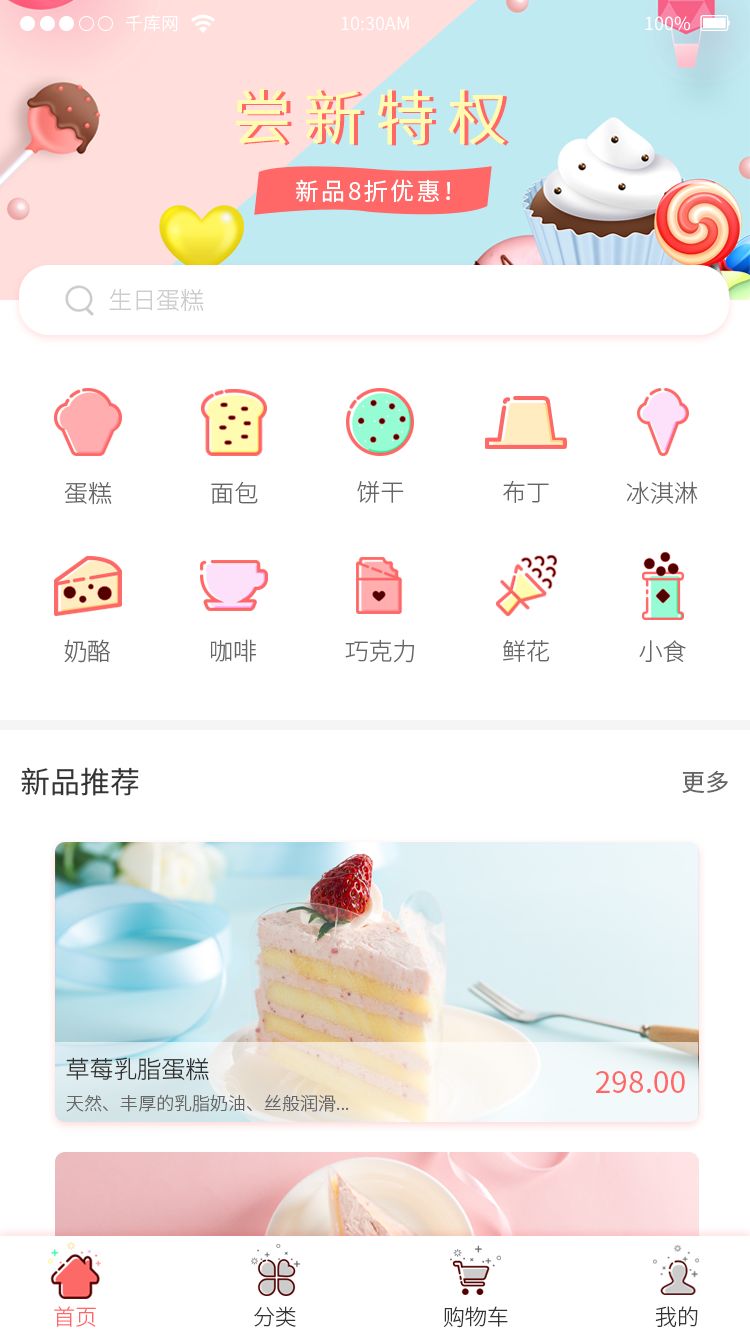Go to the 购物车 tab
Image resolution: width=750 pixels, height=1334 pixels.
click(475, 1288)
